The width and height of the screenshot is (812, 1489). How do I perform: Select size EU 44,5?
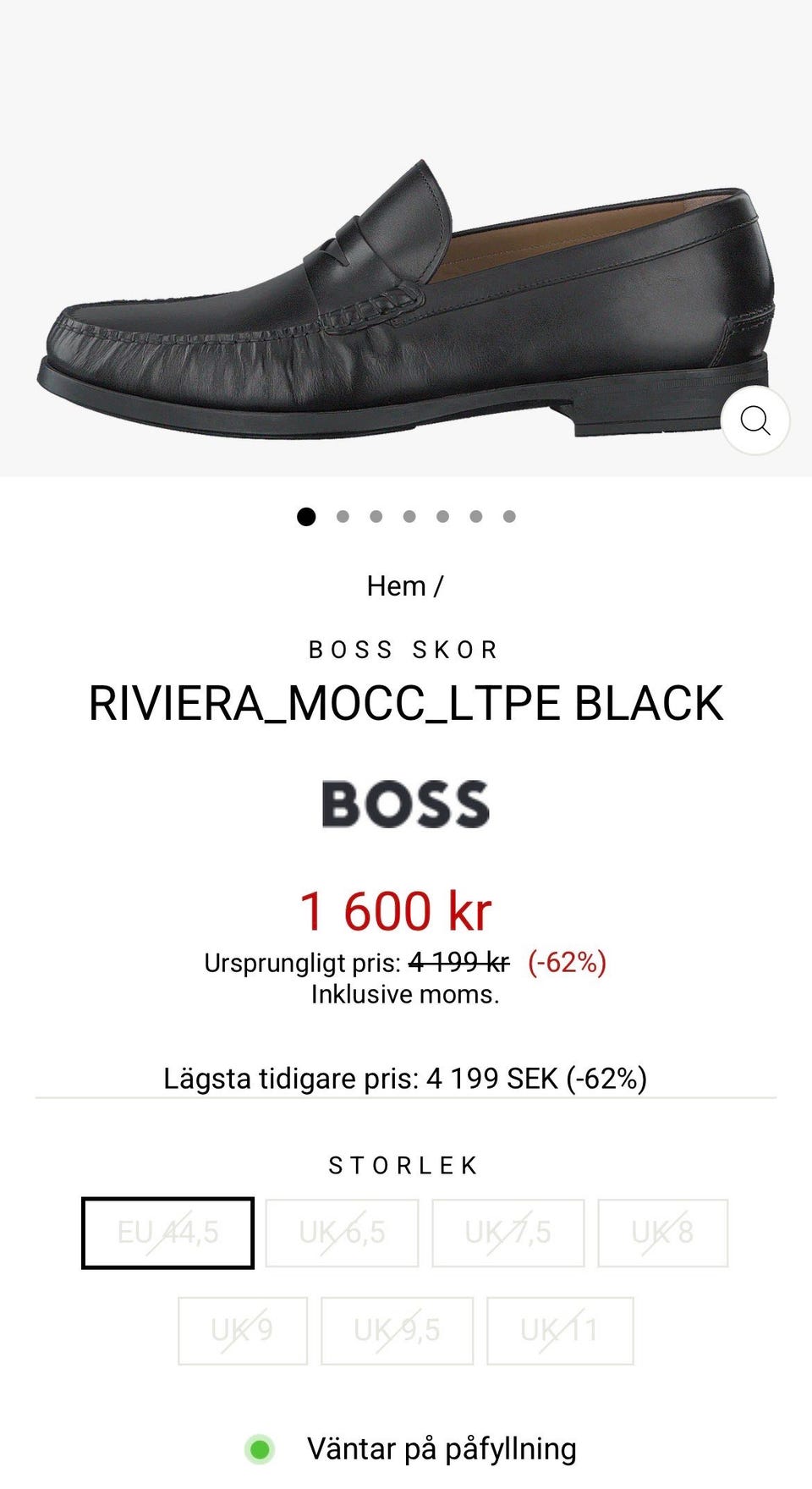(167, 1233)
